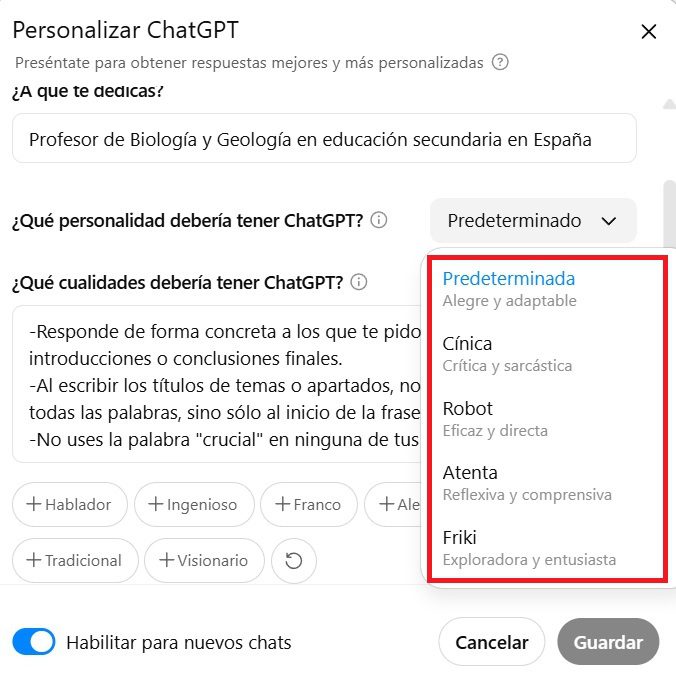Image resolution: width=676 pixels, height=682 pixels.
Task: Edit the qualities text box
Action: pos(218,384)
